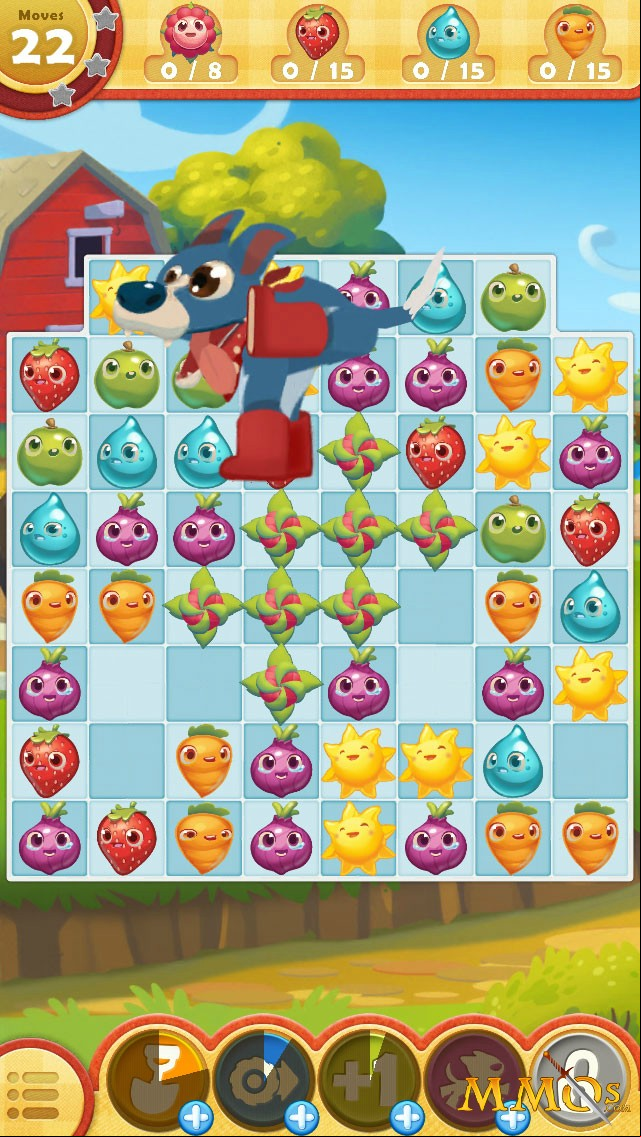Select the shovel booster
This screenshot has width=641, height=1137.
(159, 1081)
